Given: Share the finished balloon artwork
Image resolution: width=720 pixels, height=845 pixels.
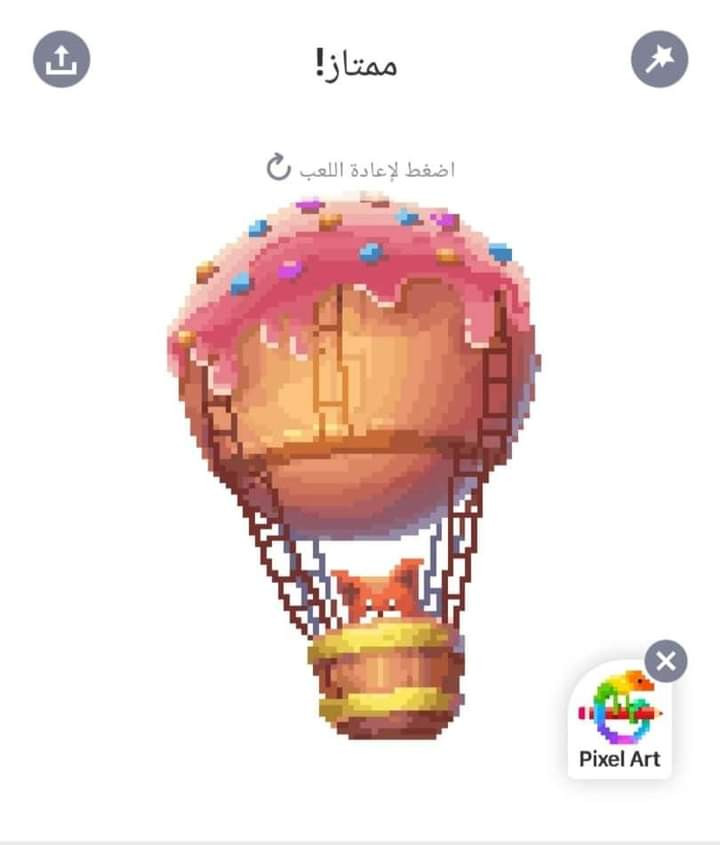Looking at the screenshot, I should tap(62, 59).
